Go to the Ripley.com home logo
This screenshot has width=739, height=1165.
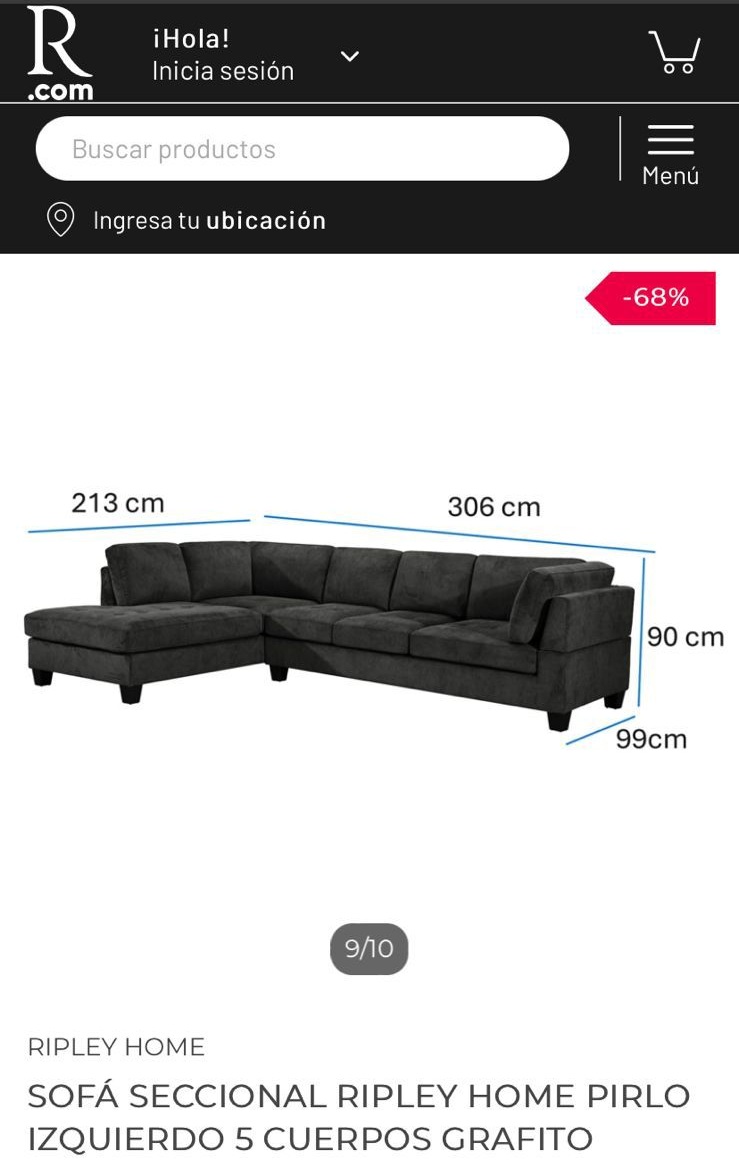[60, 53]
